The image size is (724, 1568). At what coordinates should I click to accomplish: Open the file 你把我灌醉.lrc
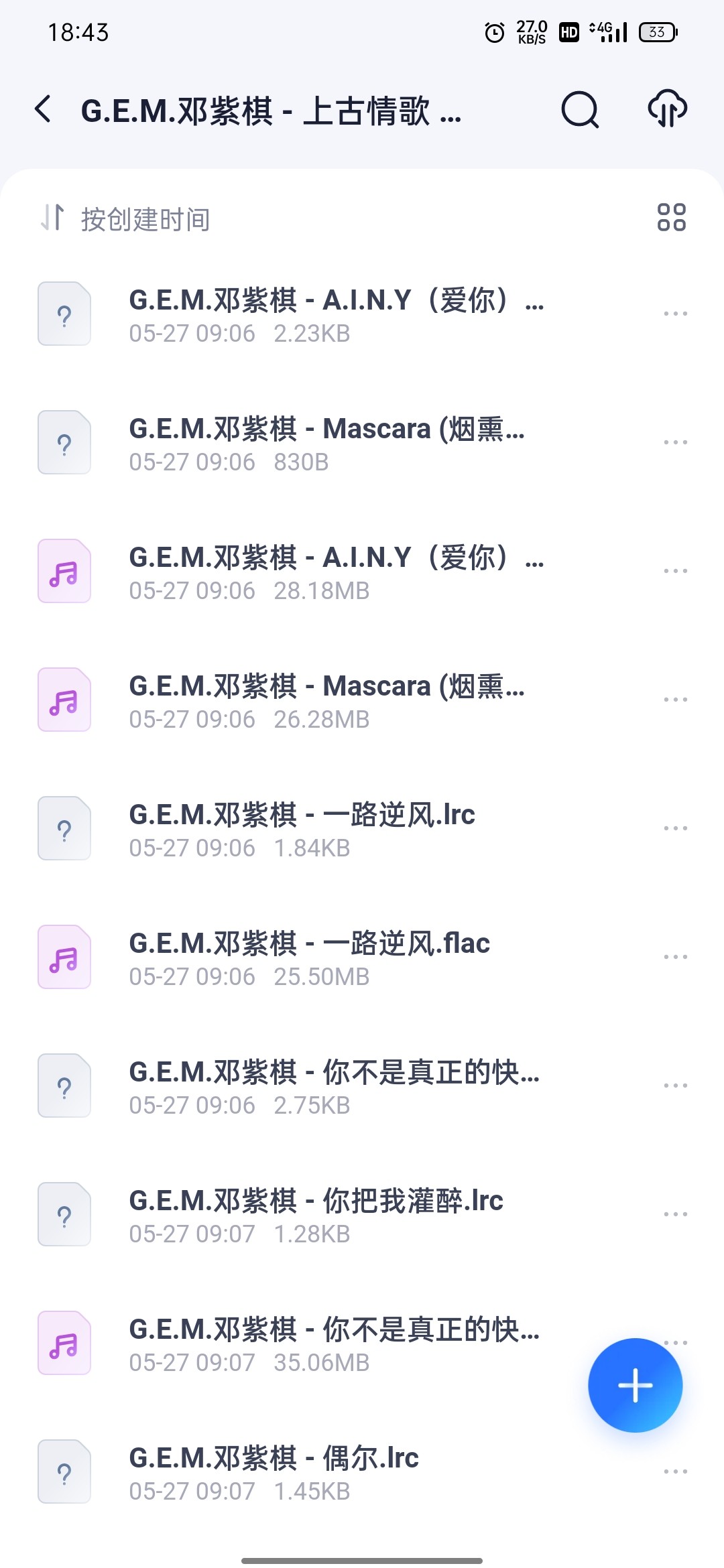316,1215
